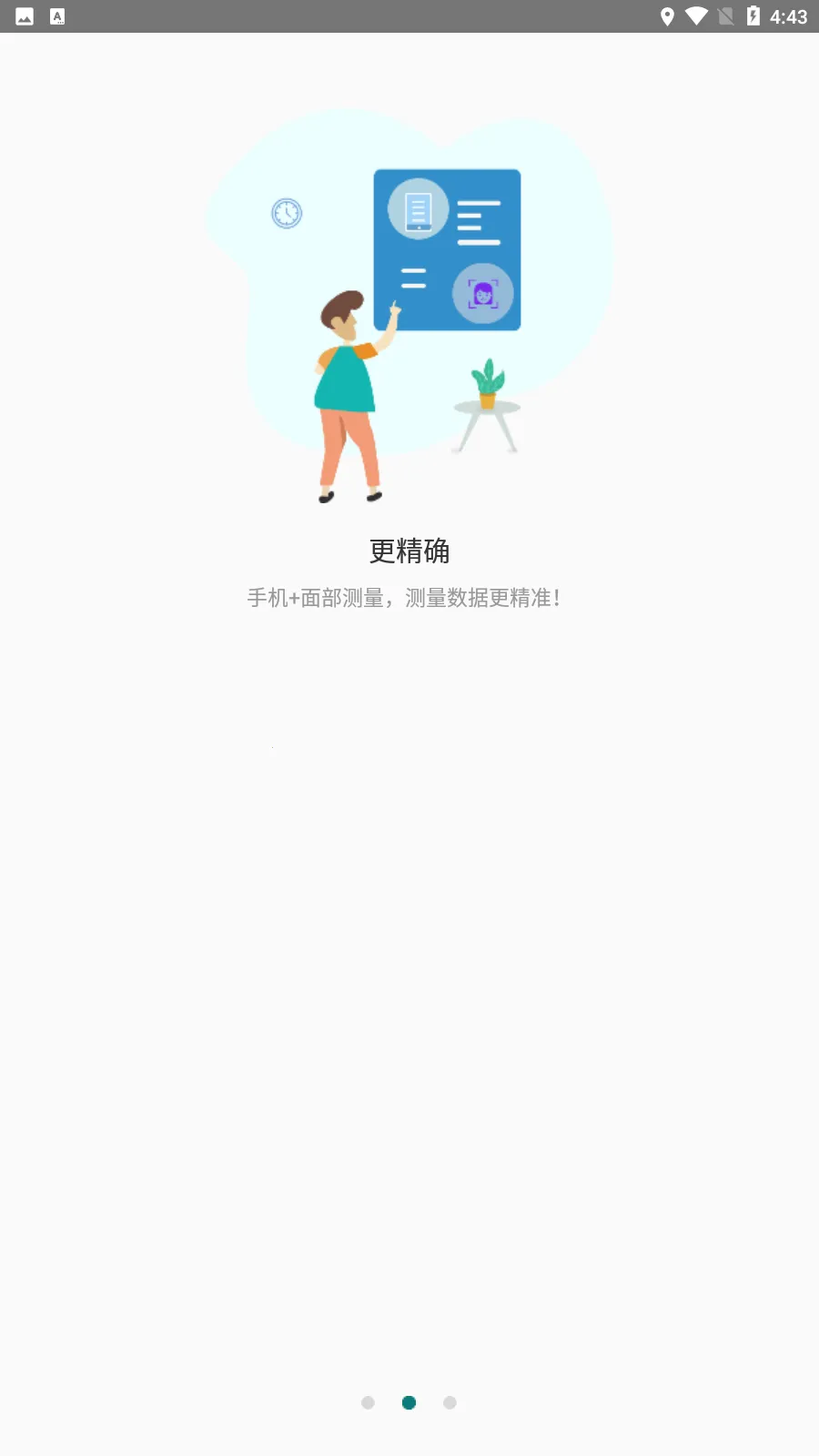Tap the clock illustration in the graphic
Viewport: 819px width, 1456px height.
click(x=286, y=214)
